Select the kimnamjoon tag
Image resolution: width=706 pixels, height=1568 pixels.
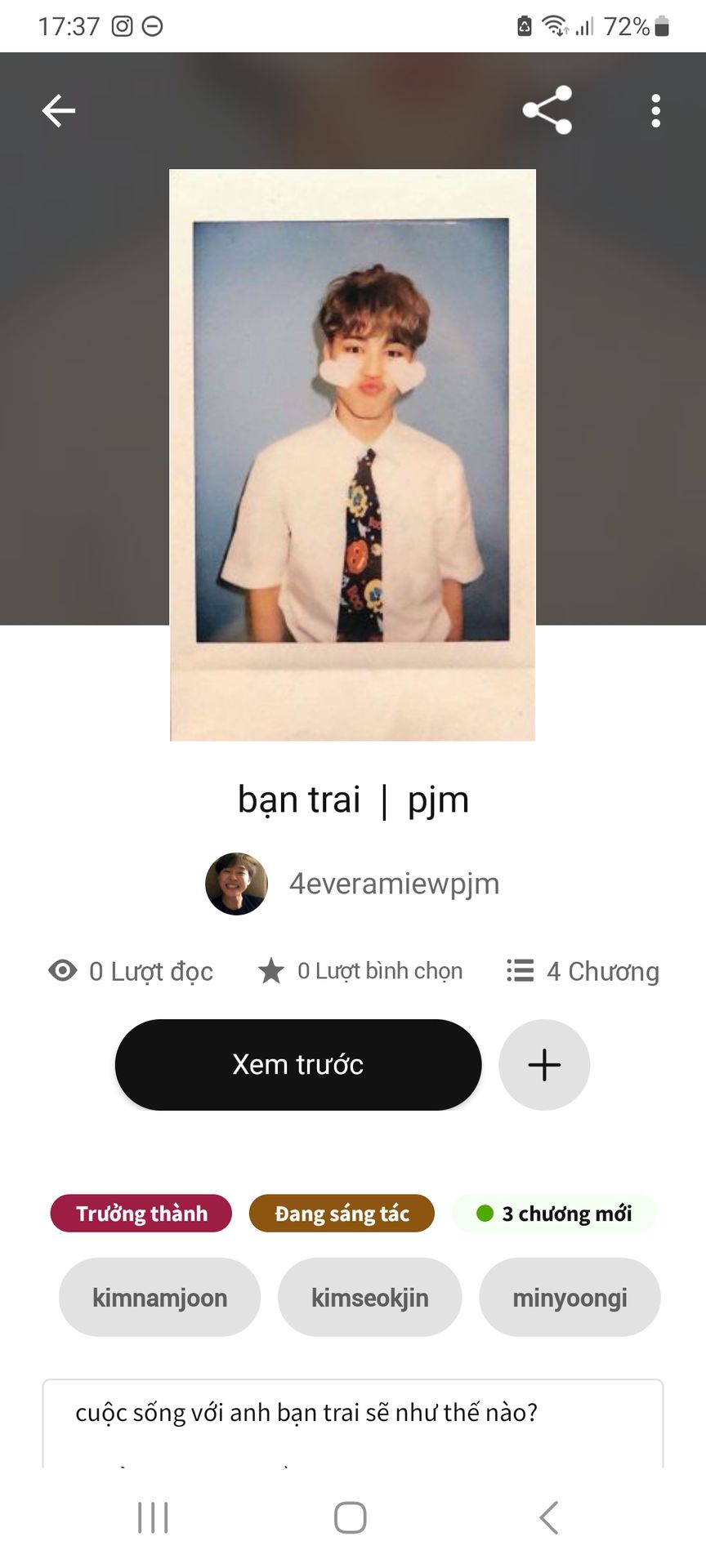tap(160, 1298)
